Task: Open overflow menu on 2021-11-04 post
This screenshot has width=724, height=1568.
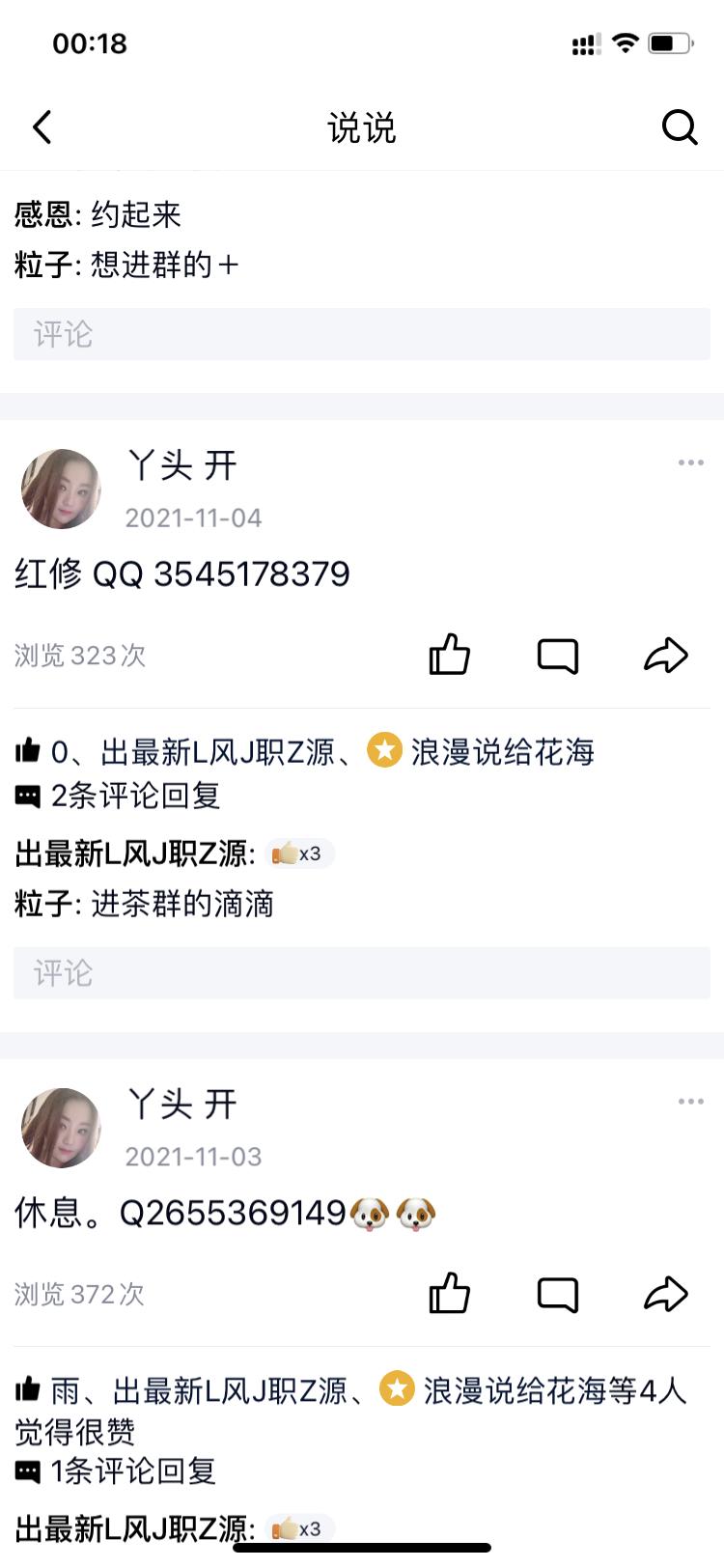Action: (690, 462)
